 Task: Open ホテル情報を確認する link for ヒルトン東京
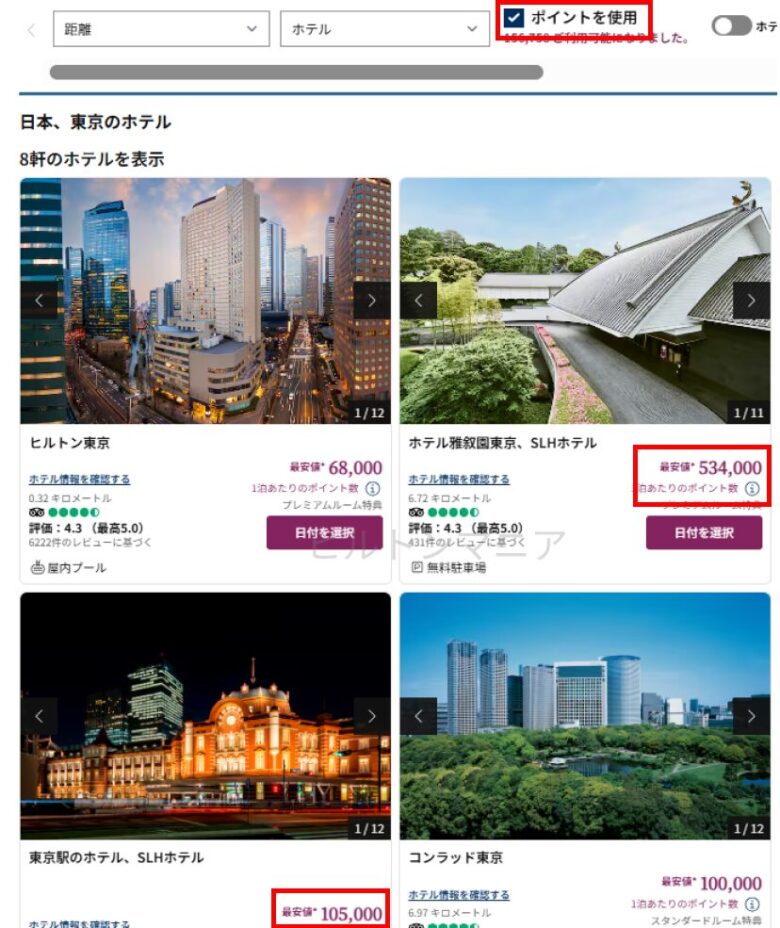79,480
